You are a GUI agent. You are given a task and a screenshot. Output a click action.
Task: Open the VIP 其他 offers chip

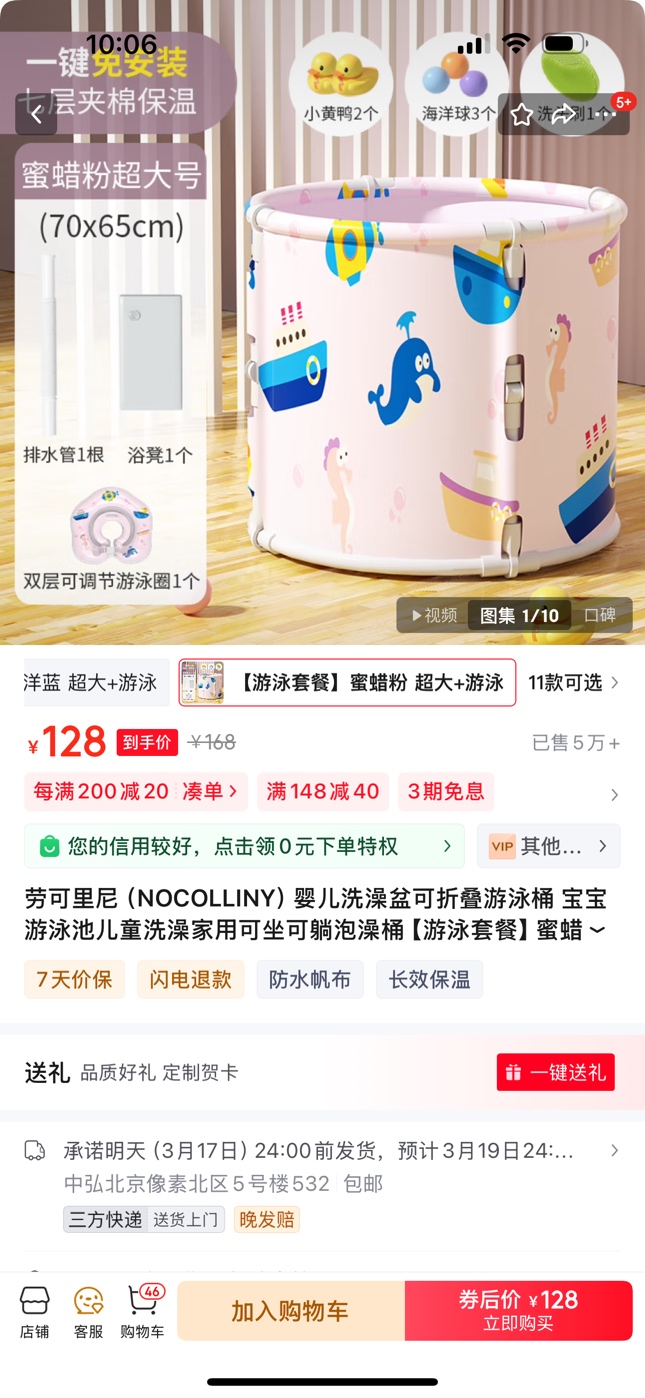coord(548,846)
